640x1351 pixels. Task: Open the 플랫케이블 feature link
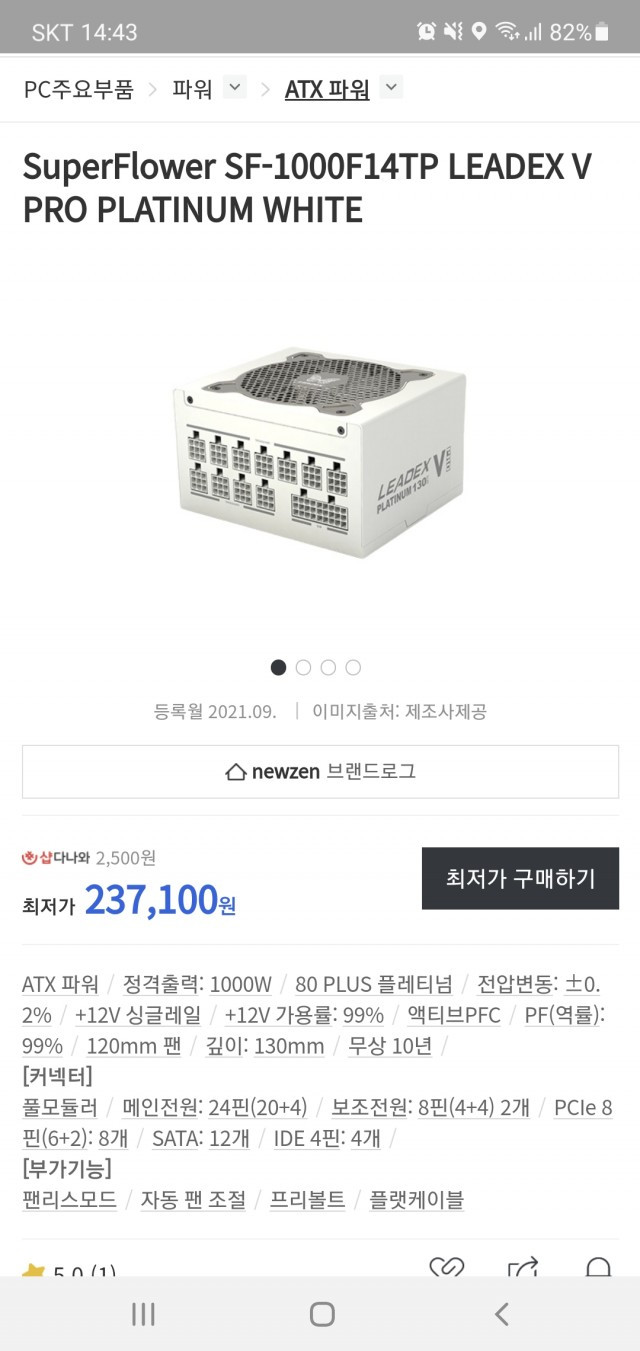pyautogui.click(x=417, y=1199)
